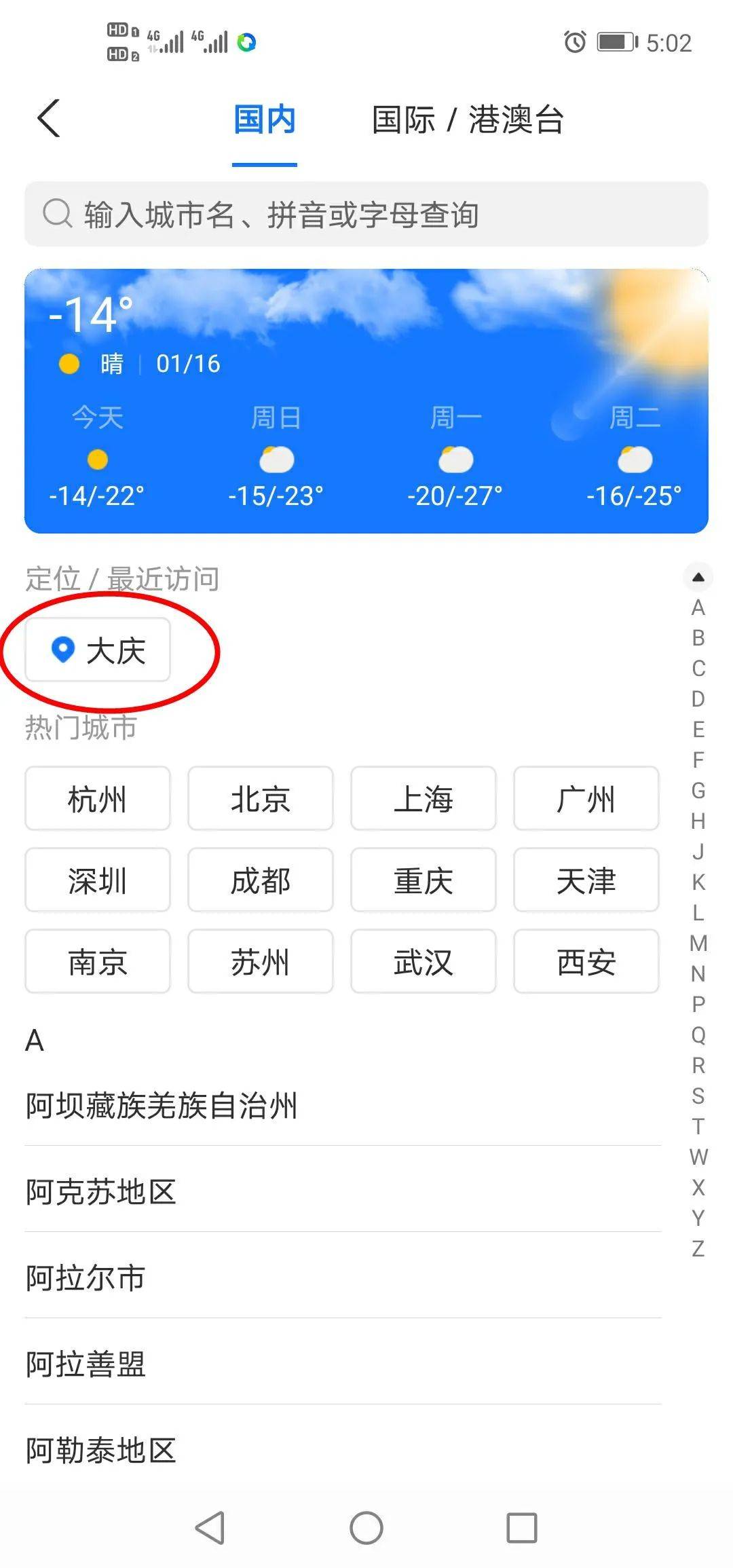
Task: Open 阿坝藏族羌族自治州 from the list
Action: click(x=162, y=1106)
